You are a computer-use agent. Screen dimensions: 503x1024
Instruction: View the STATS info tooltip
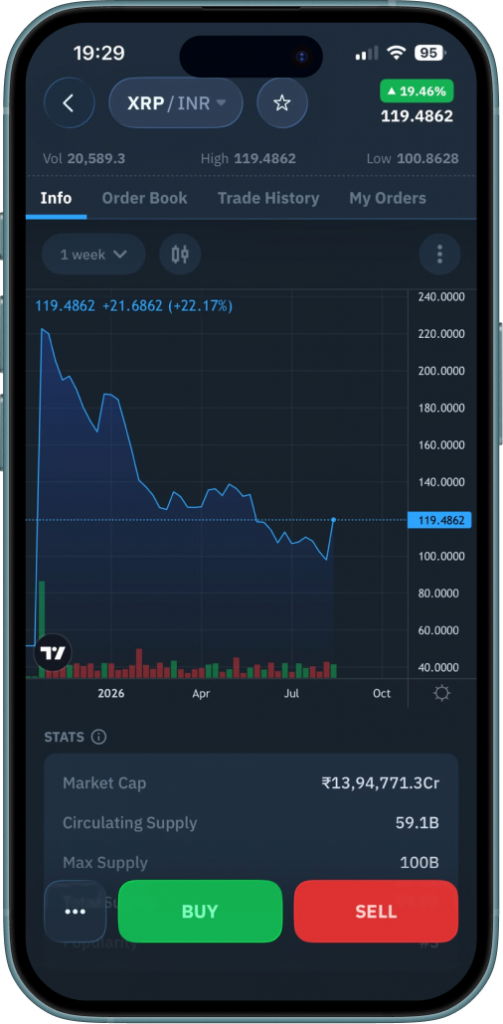99,737
